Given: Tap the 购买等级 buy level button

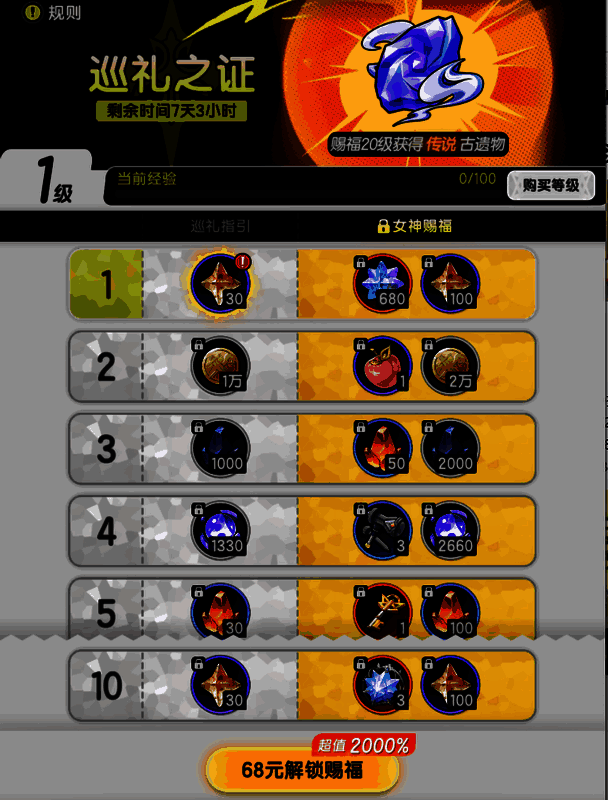Looking at the screenshot, I should click(x=550, y=185).
